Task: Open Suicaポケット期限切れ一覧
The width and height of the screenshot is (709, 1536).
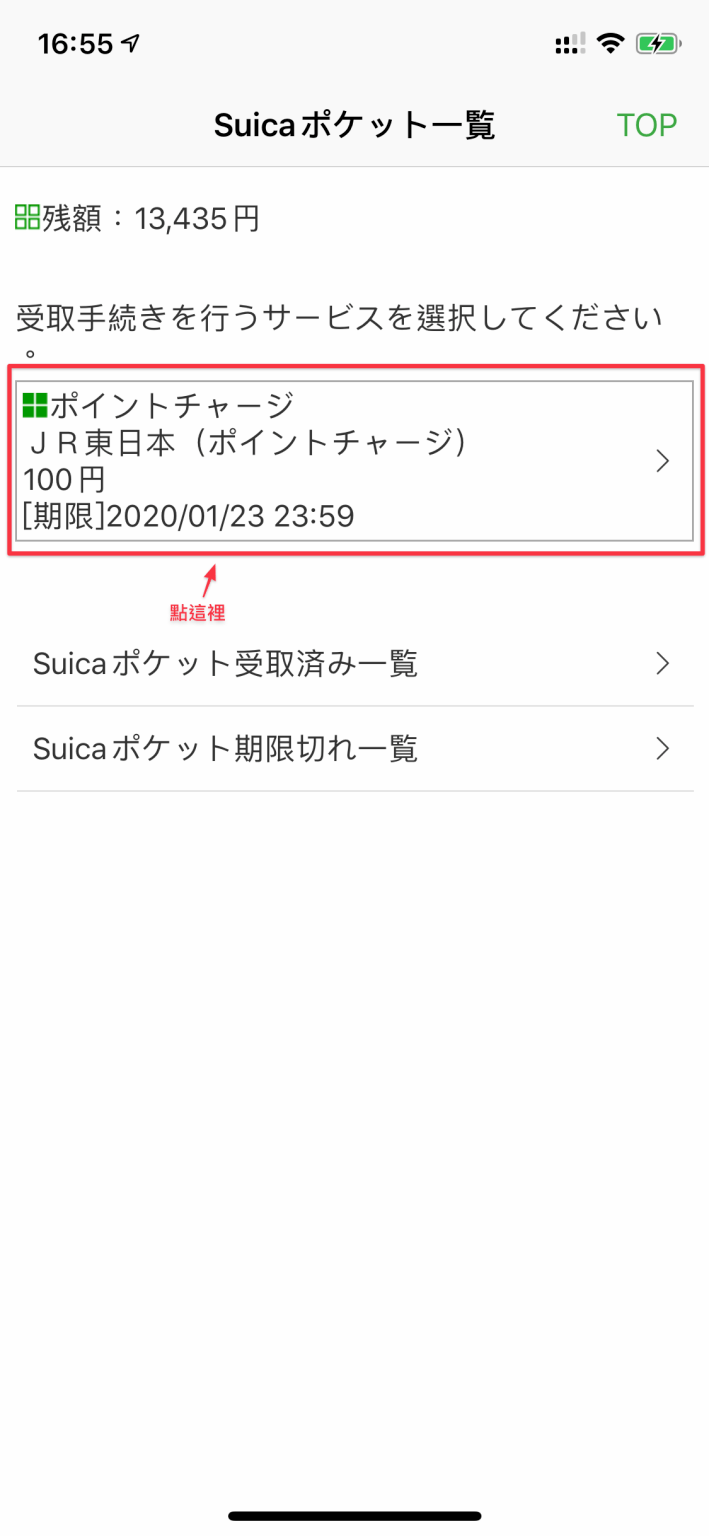Action: [x=355, y=749]
